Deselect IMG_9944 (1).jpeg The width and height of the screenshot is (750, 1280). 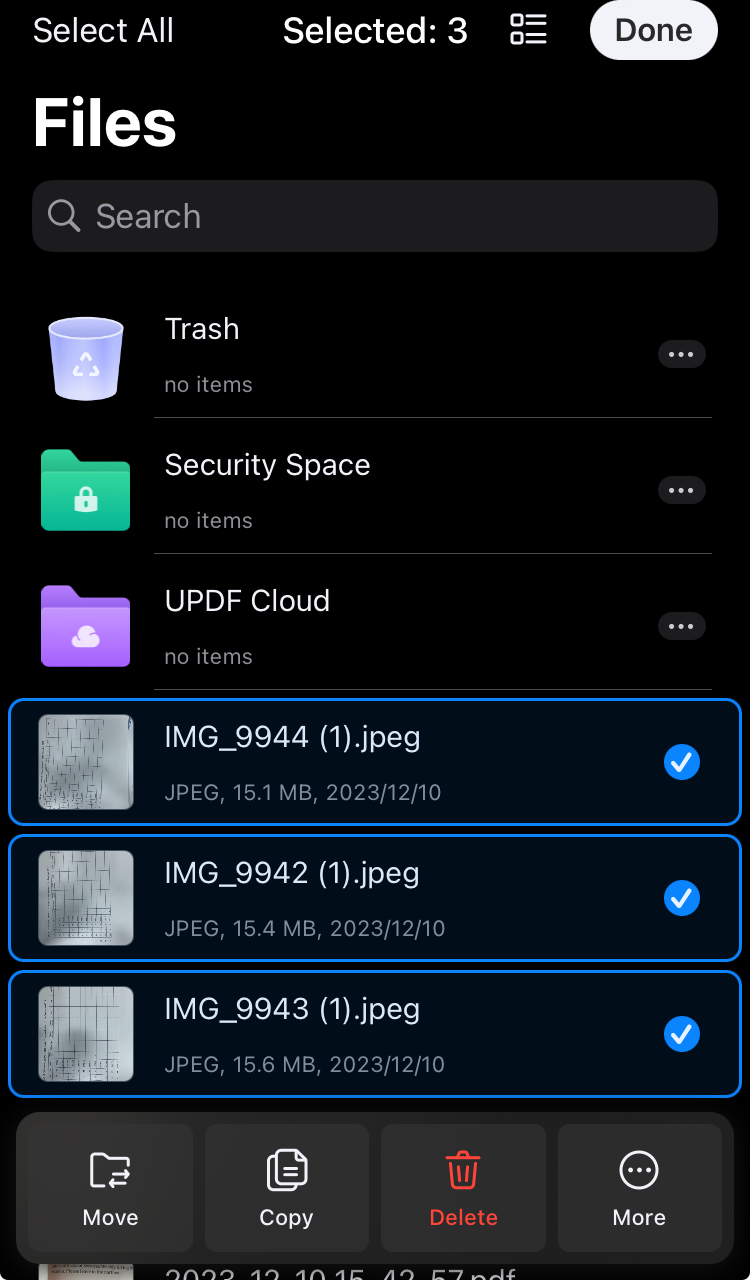(682, 763)
